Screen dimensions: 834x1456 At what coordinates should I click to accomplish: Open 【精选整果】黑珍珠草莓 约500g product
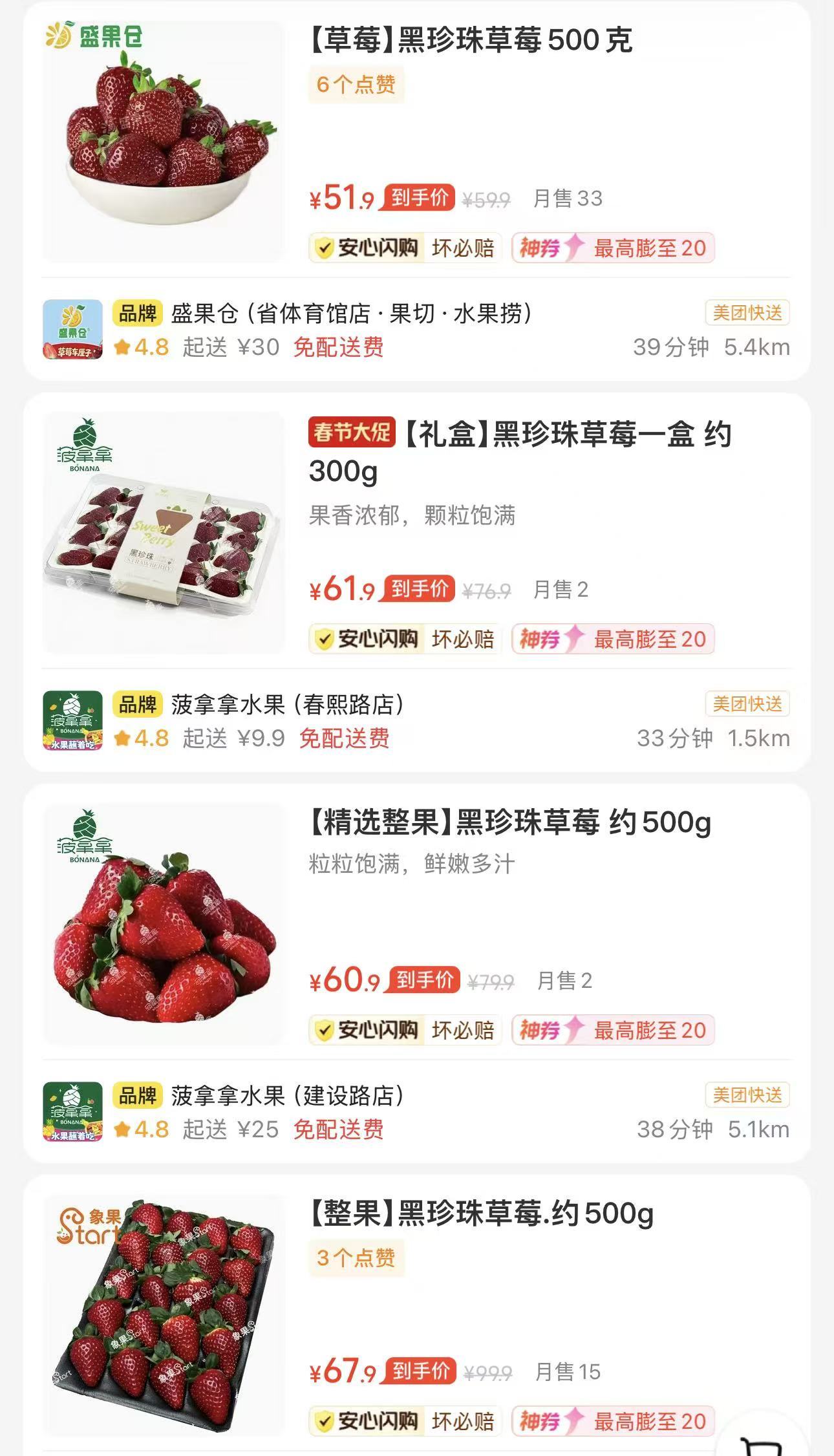tap(509, 823)
